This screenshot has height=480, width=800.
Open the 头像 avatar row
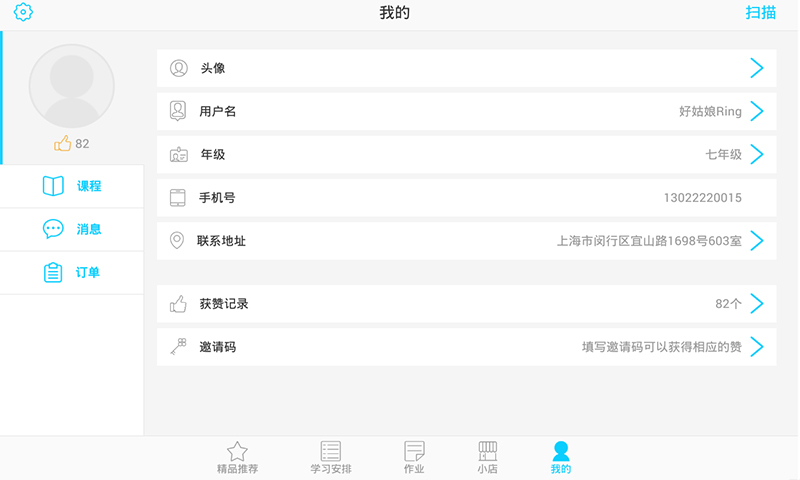(466, 68)
